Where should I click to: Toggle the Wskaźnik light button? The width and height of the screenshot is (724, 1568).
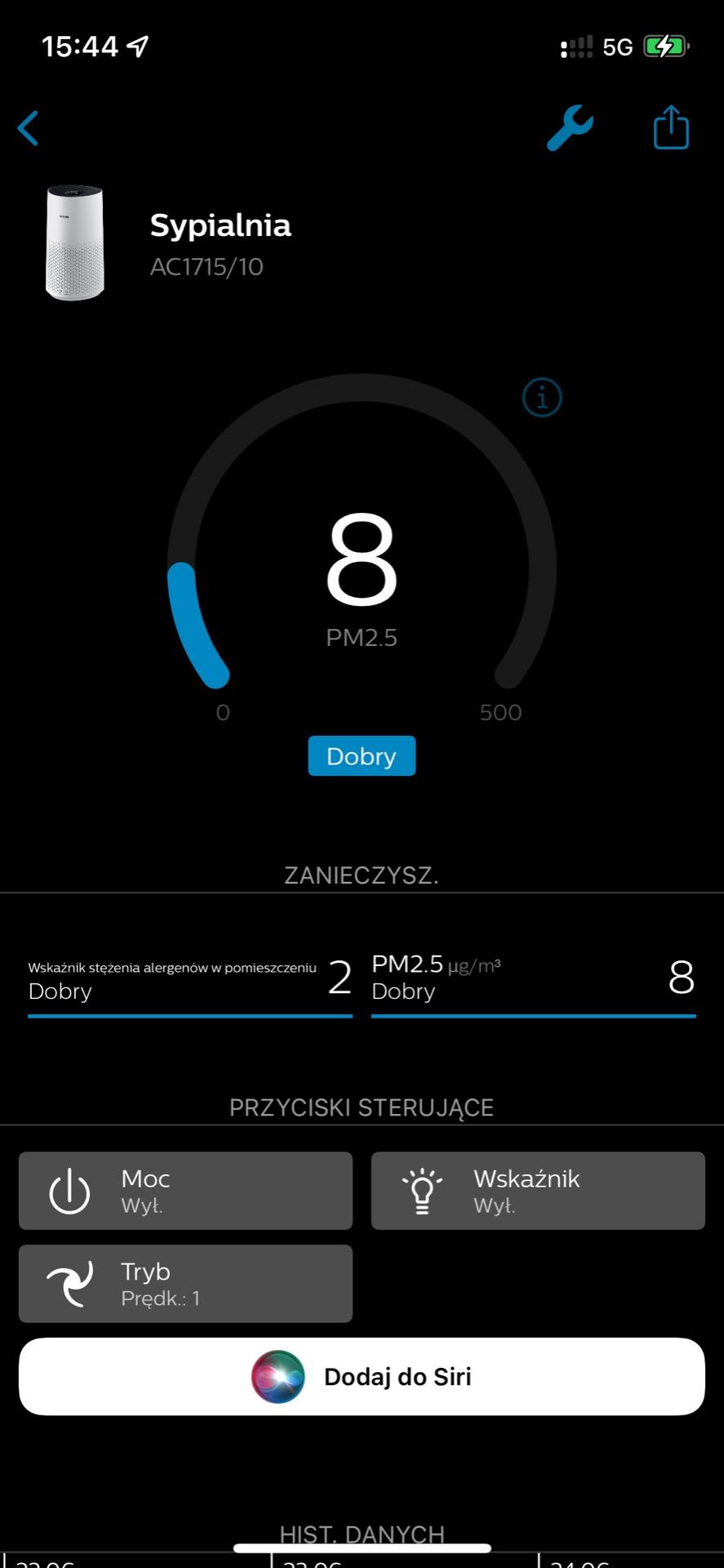(x=538, y=1191)
